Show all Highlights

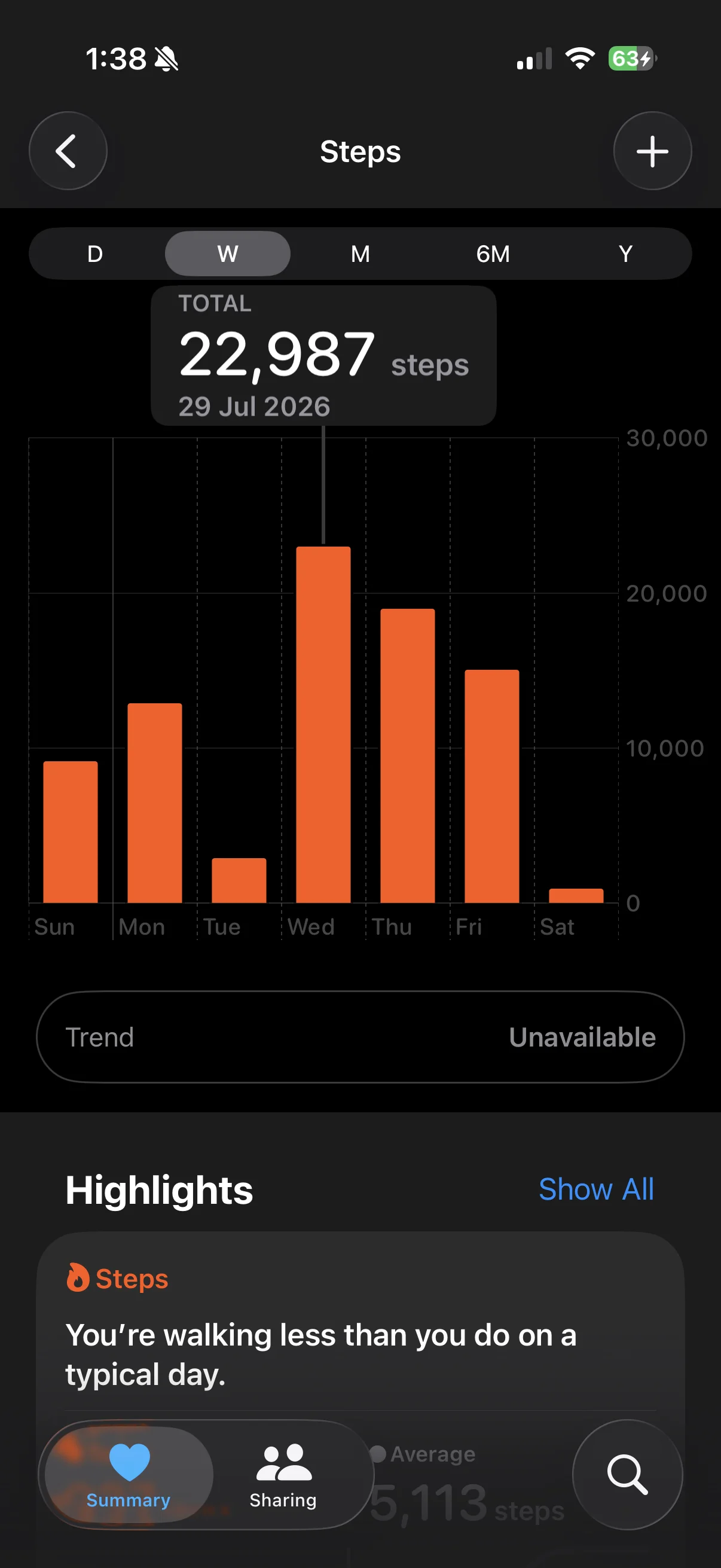[596, 1189]
